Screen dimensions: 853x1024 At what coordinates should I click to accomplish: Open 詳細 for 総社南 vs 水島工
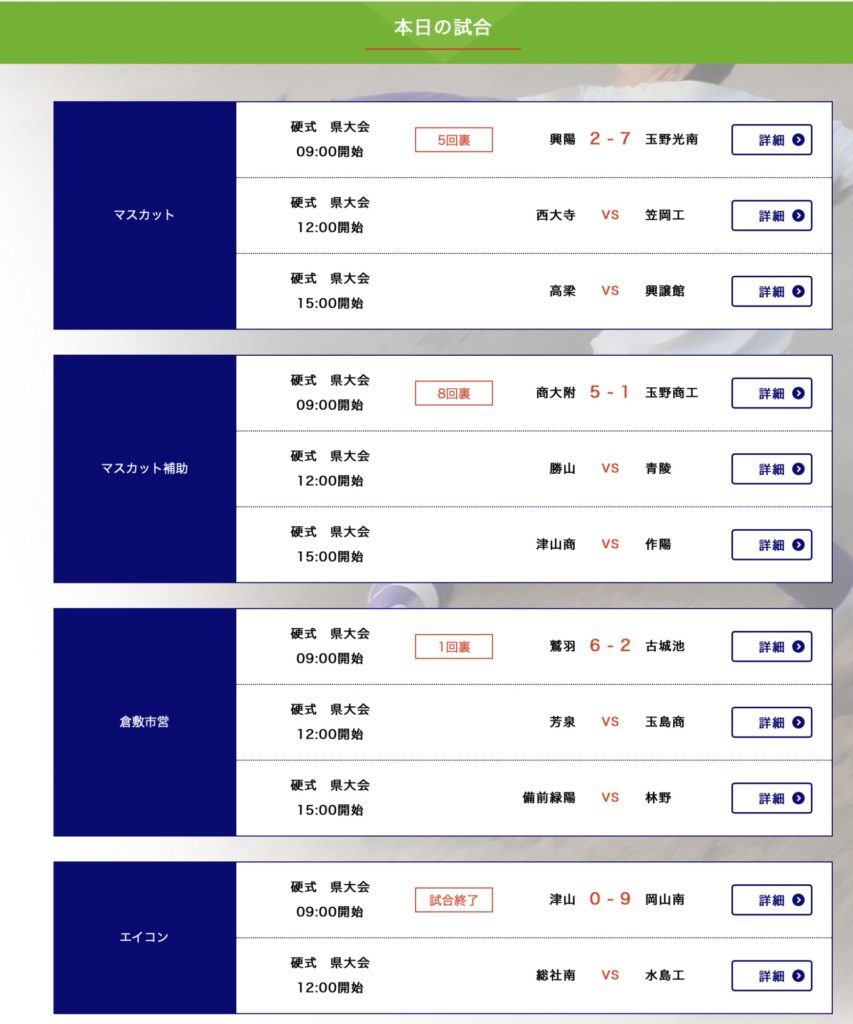(x=771, y=976)
